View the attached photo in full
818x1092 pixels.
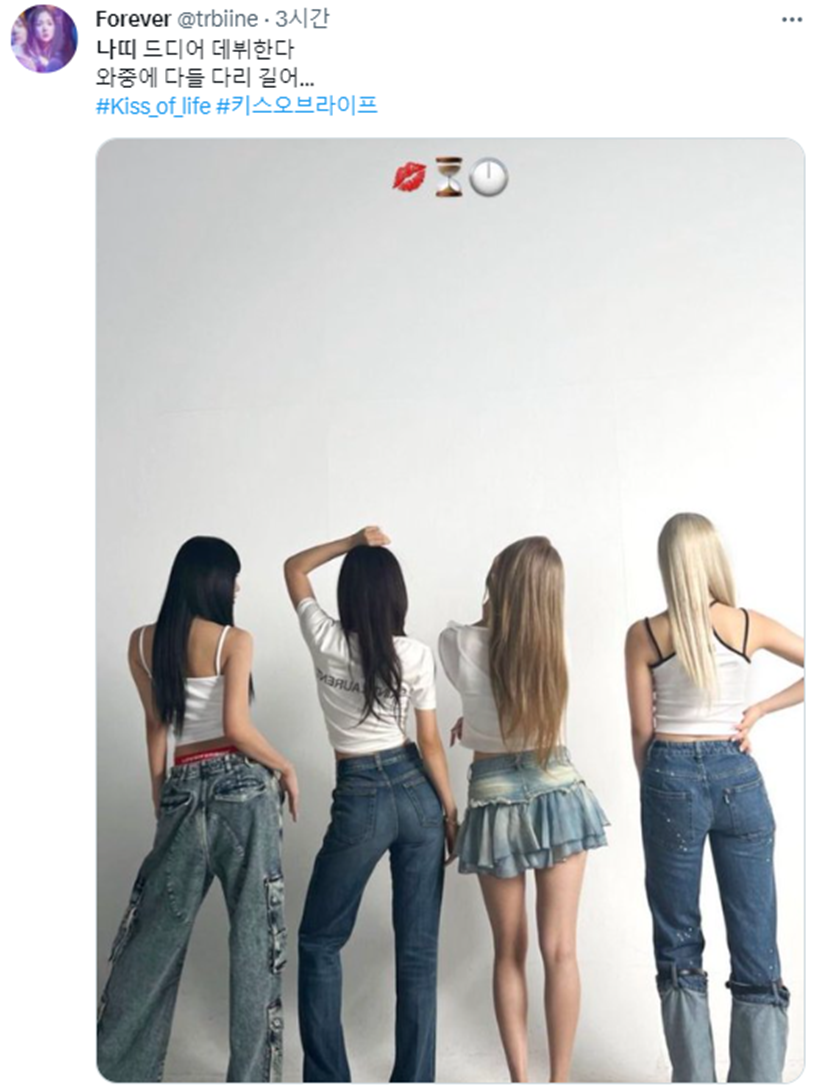click(x=450, y=610)
